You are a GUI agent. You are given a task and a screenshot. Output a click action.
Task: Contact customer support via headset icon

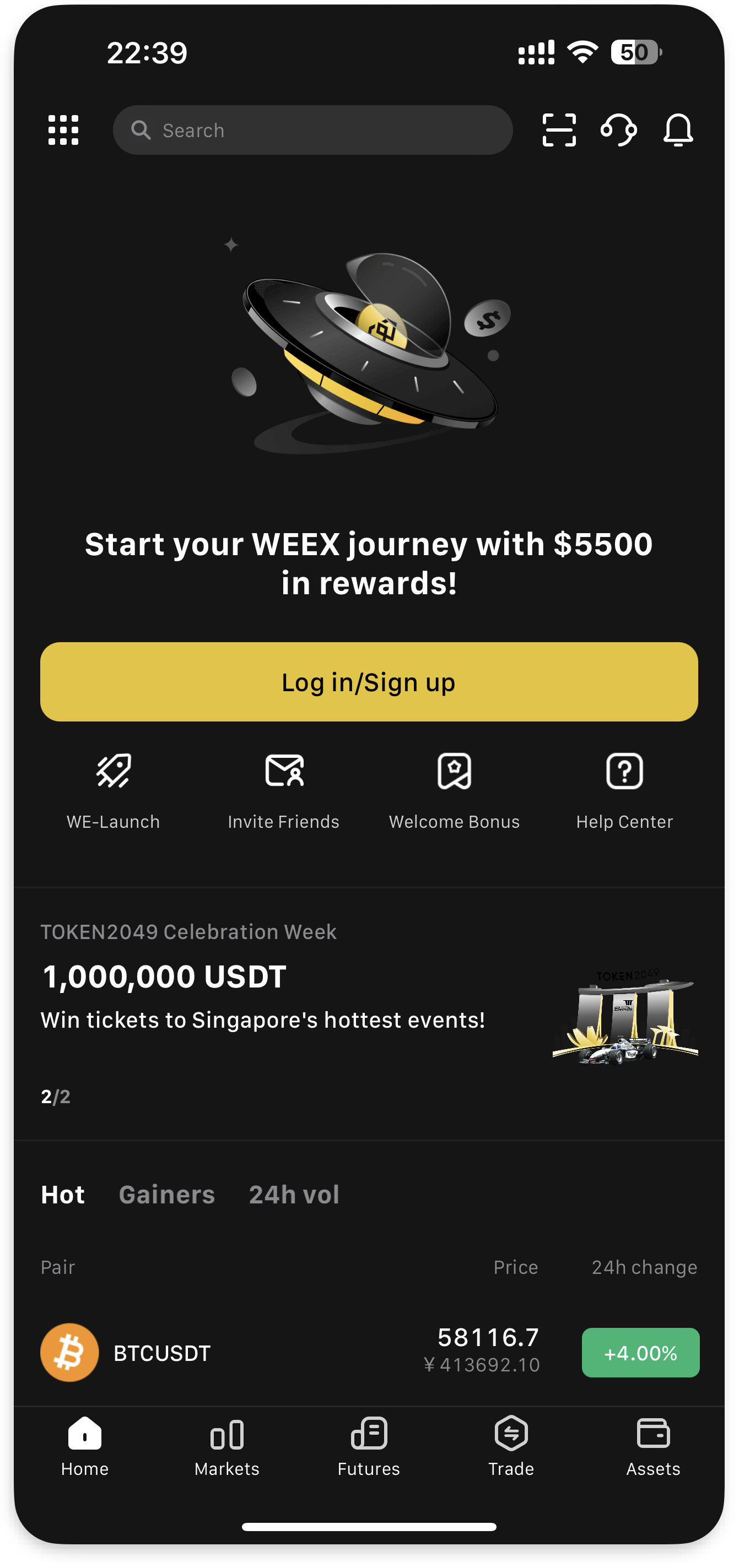(618, 131)
